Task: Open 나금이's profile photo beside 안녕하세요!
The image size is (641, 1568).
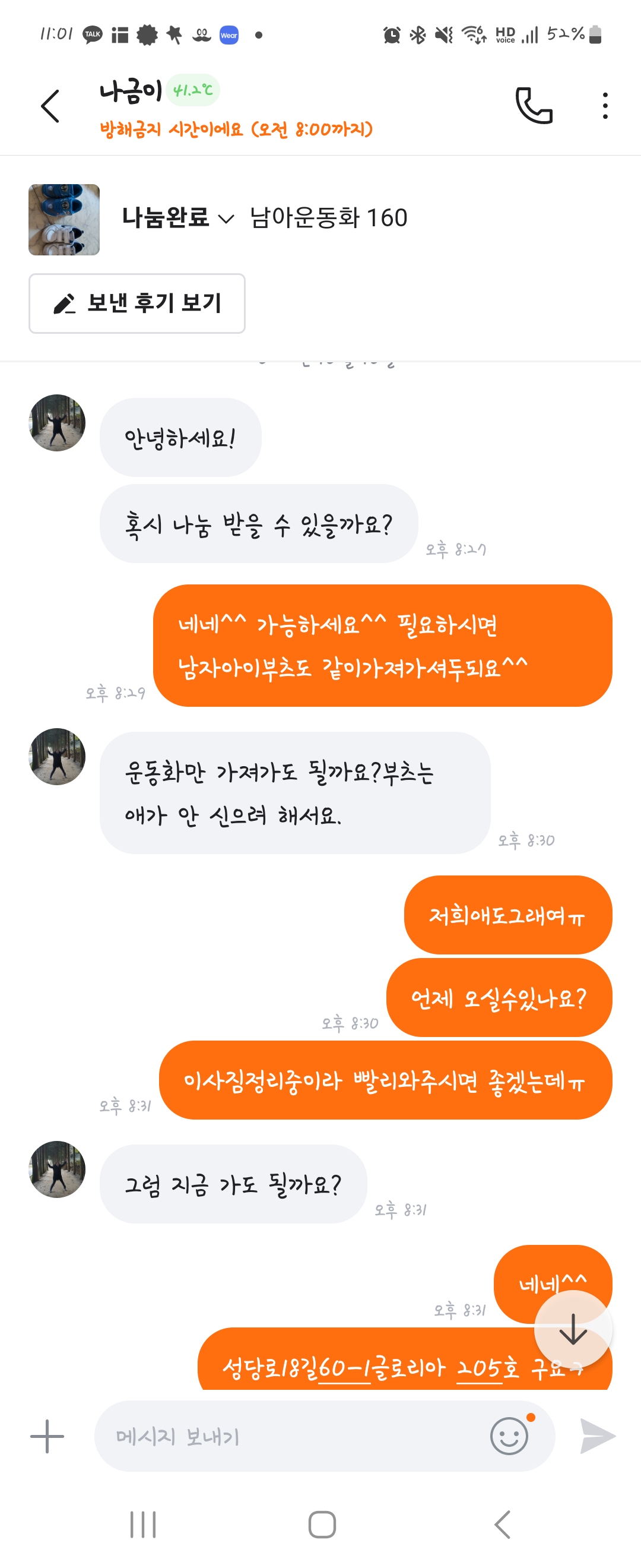Action: point(57,423)
